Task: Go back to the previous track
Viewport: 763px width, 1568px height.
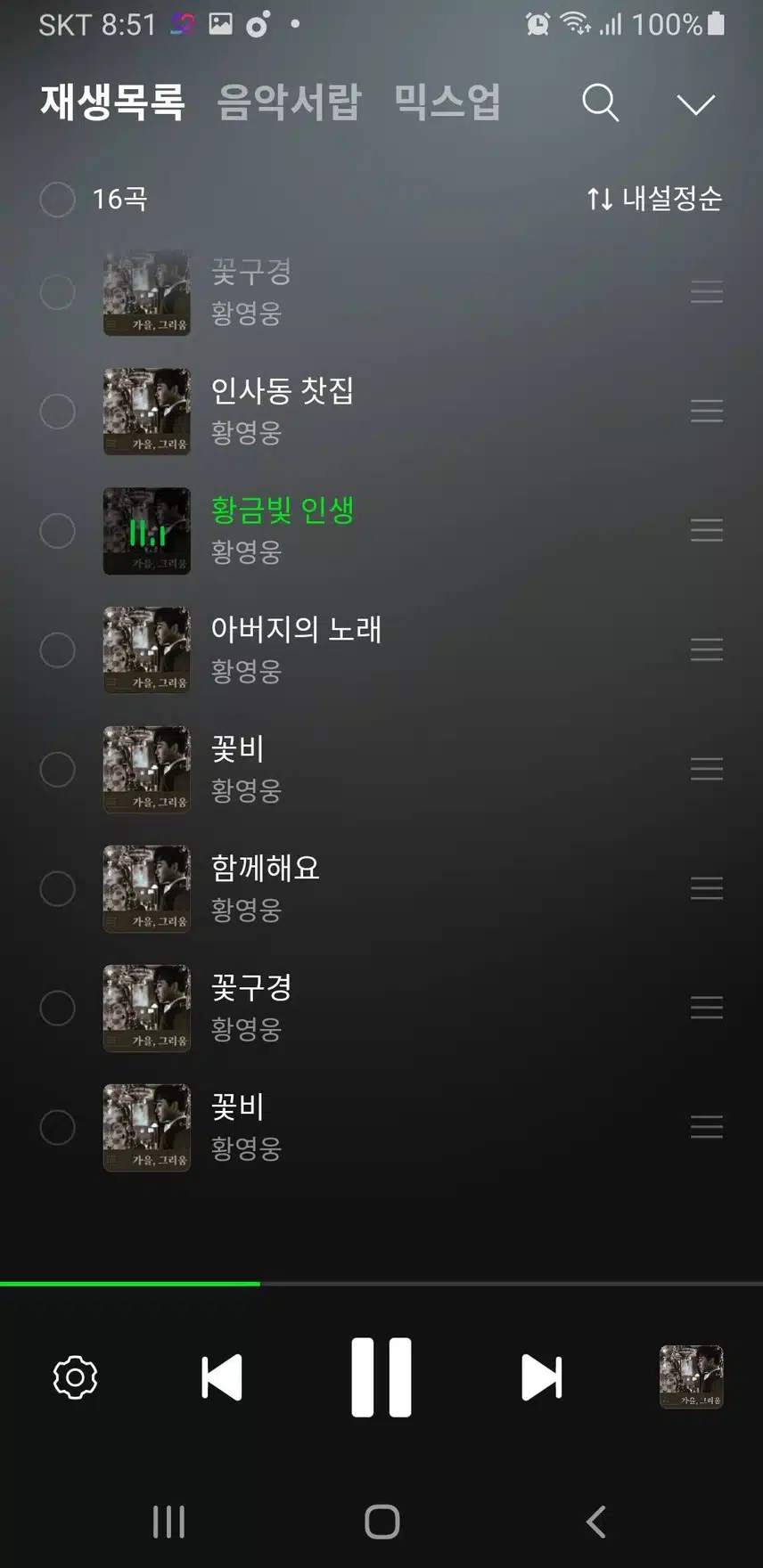Action: point(222,1377)
